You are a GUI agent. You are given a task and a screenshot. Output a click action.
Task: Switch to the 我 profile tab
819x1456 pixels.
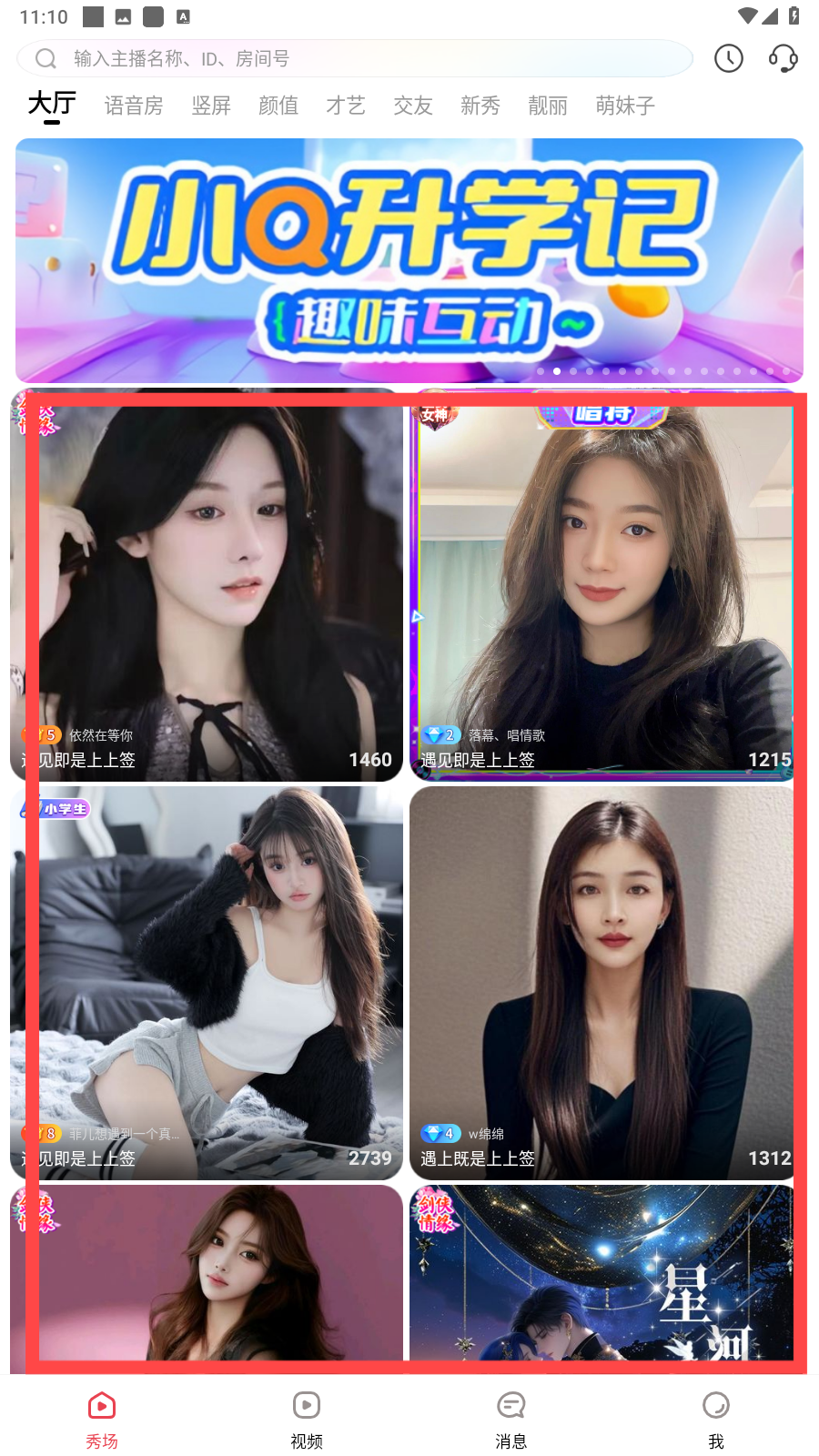[716, 1418]
